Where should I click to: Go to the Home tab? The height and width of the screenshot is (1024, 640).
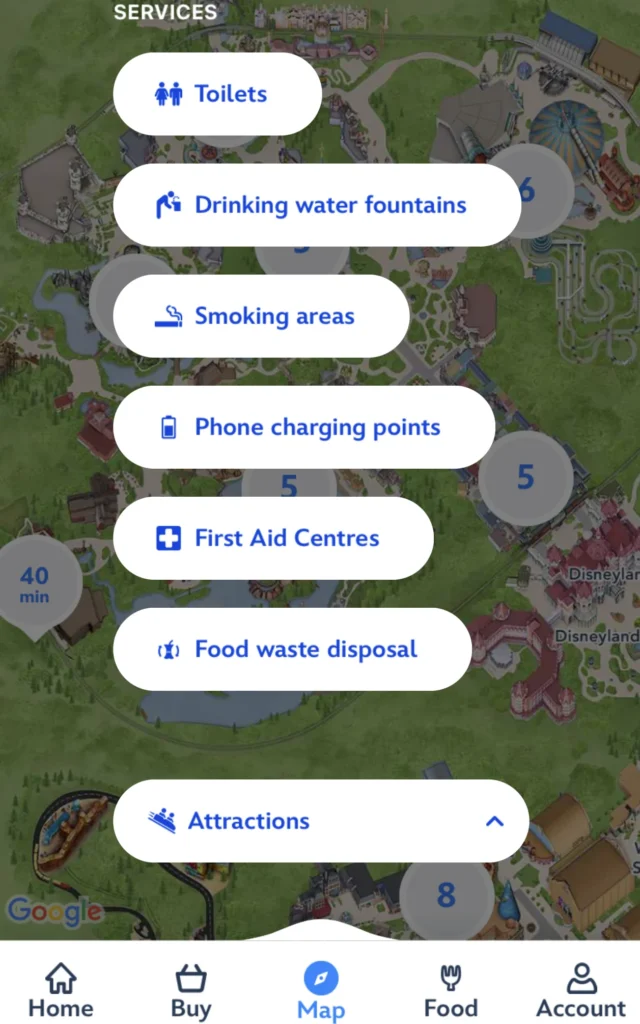pyautogui.click(x=61, y=990)
